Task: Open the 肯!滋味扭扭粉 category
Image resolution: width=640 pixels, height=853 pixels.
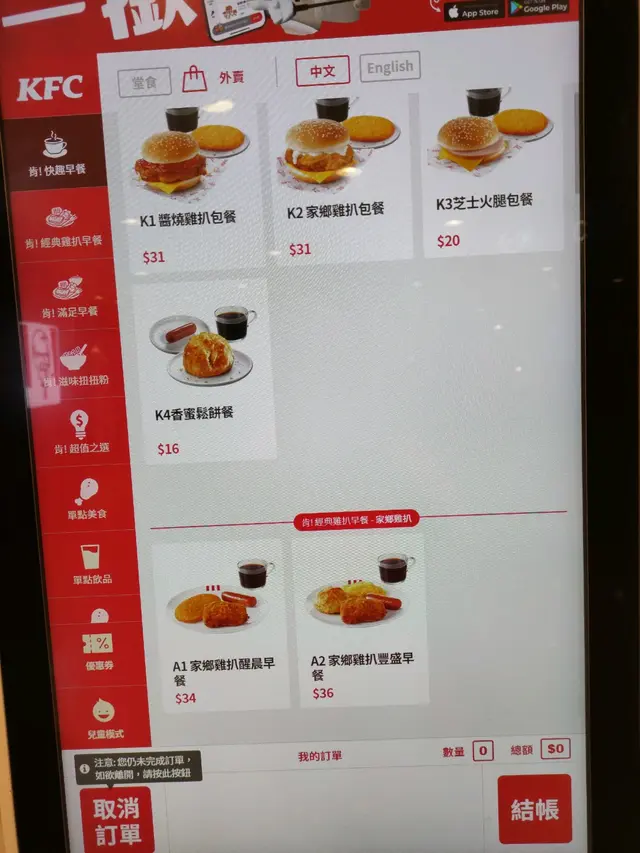Action: [x=74, y=366]
